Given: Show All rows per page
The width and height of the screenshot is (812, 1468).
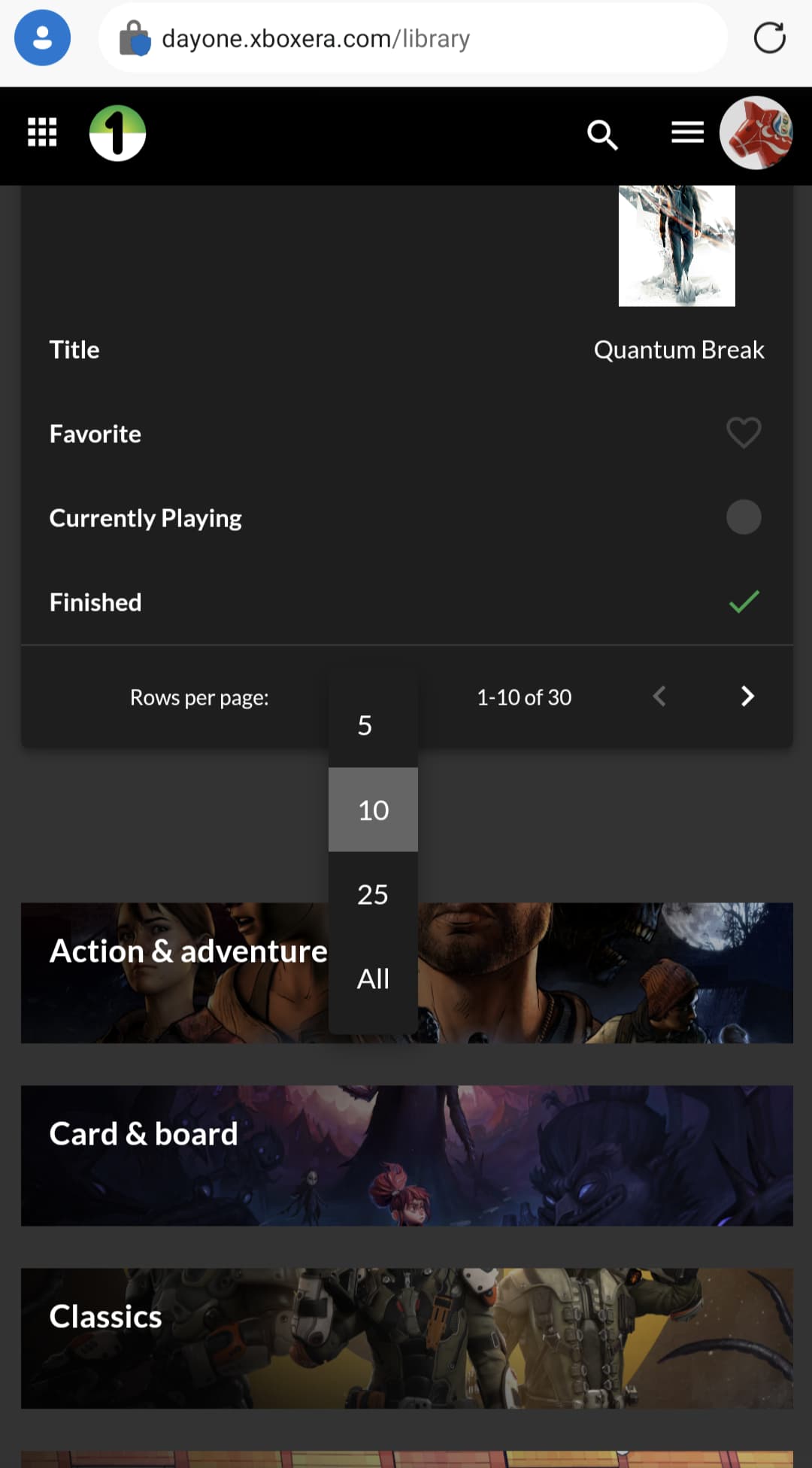Looking at the screenshot, I should [x=373, y=978].
